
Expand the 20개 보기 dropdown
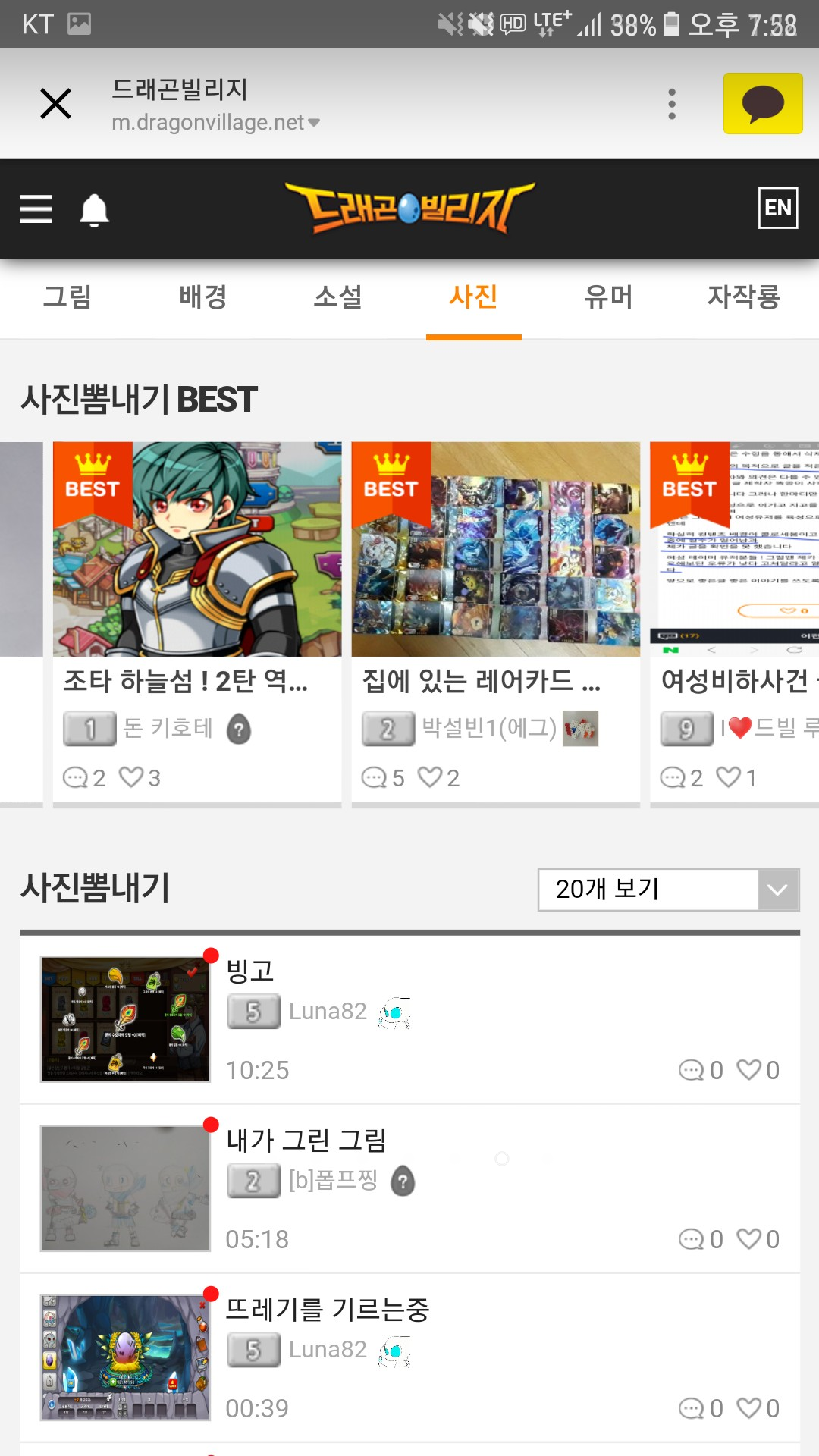click(x=668, y=890)
